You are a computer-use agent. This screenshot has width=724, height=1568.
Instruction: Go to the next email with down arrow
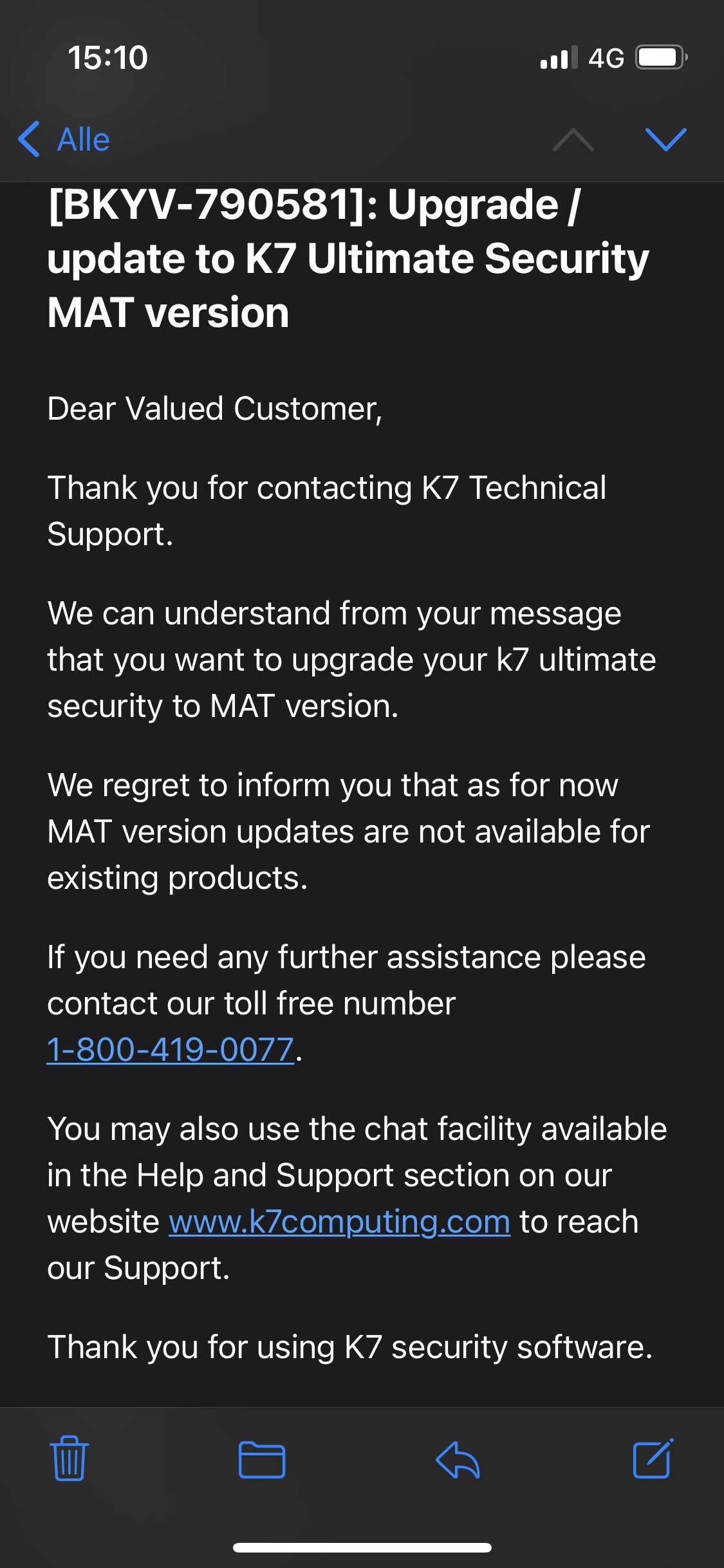(665, 139)
